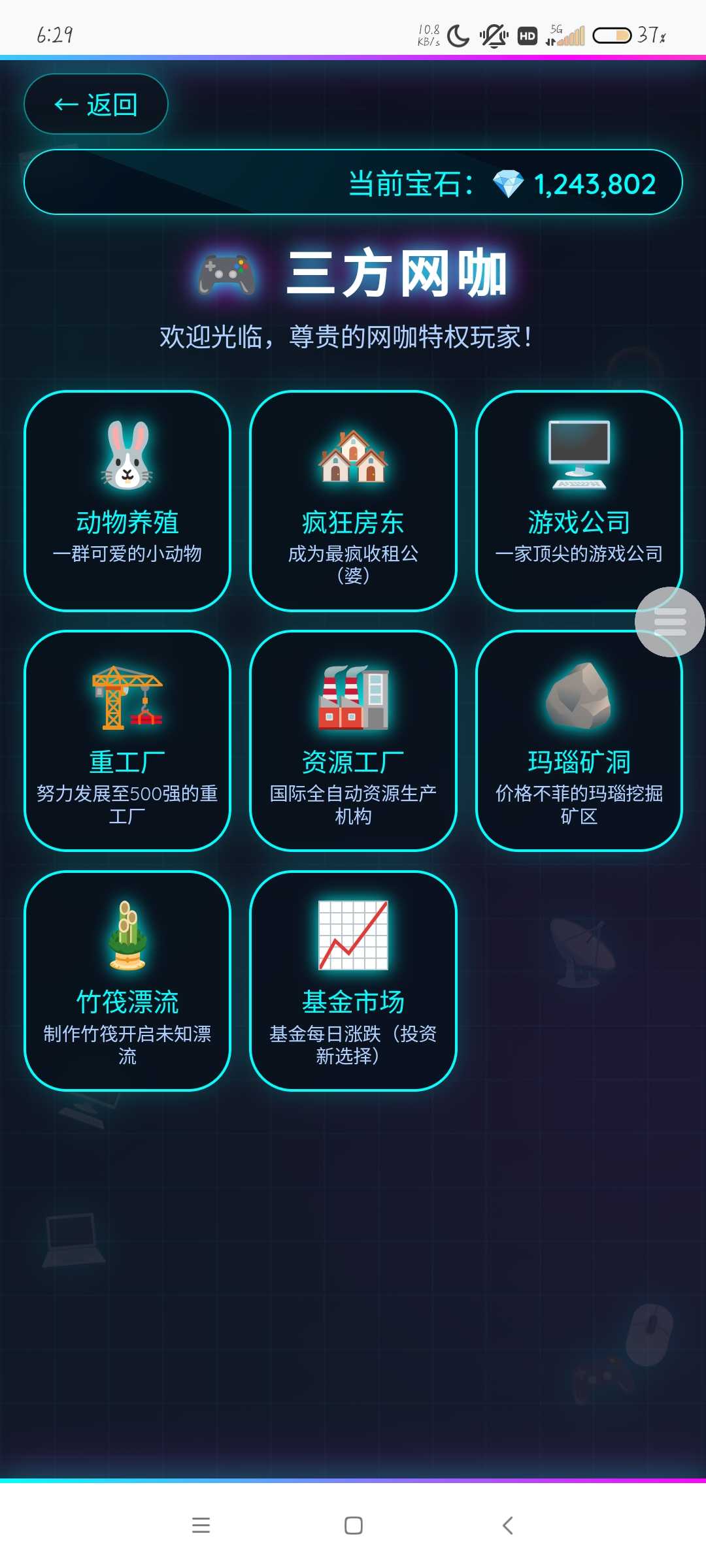Open the 动物养殖 card
Viewport: 706px width, 1568px height.
[x=127, y=501]
